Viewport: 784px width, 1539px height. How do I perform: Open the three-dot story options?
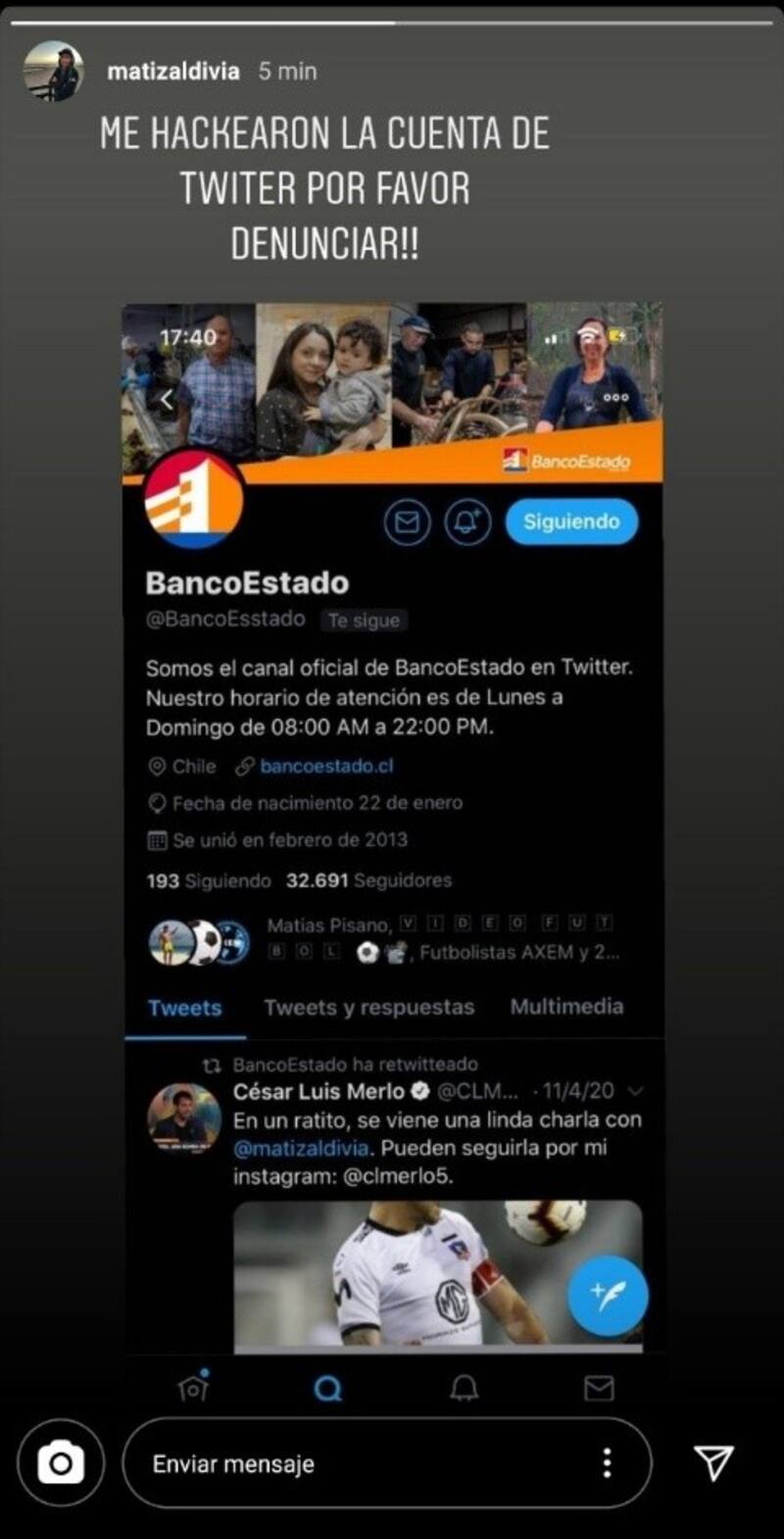pos(608,1464)
